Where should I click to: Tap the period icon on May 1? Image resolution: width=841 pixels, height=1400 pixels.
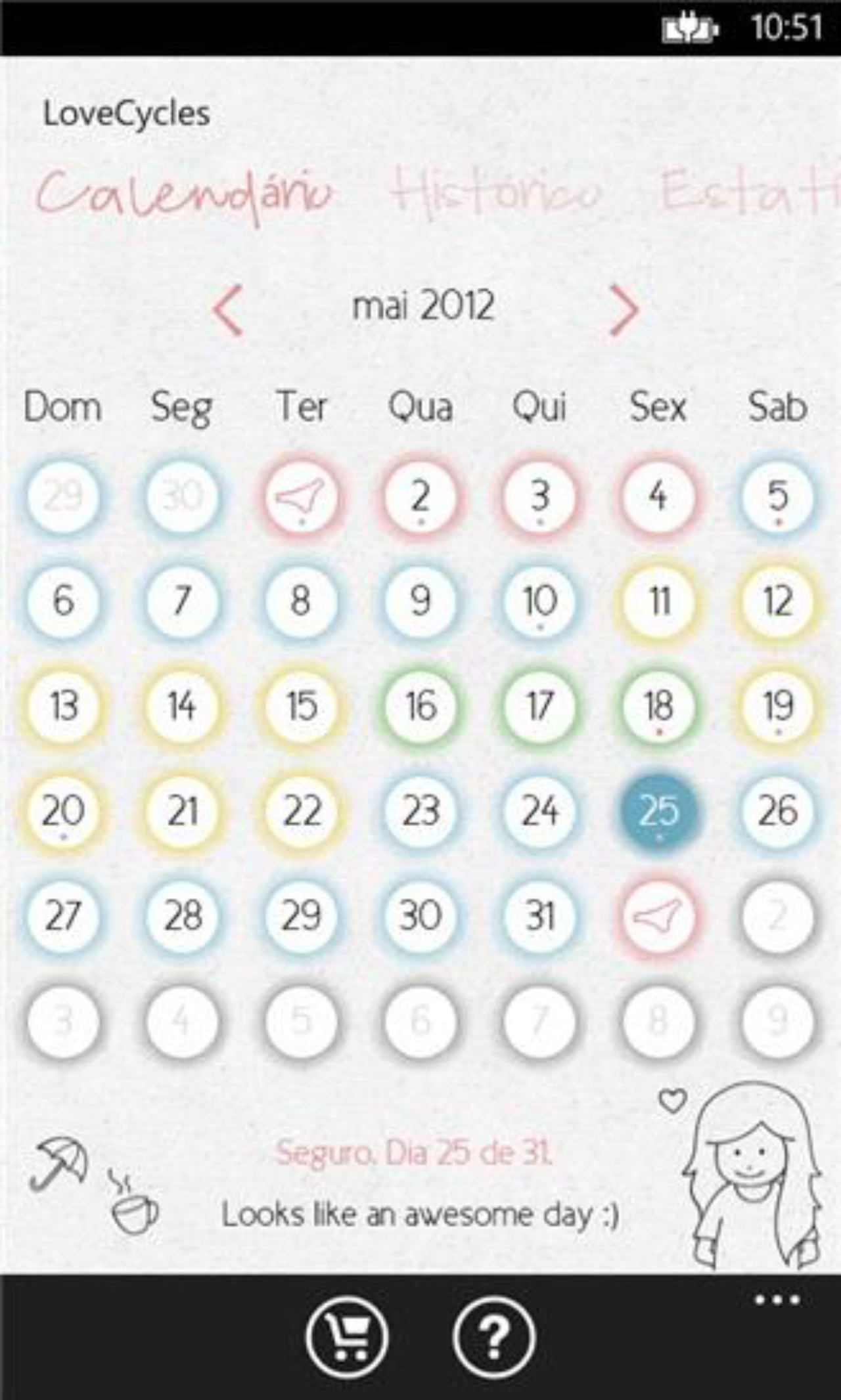coord(301,496)
